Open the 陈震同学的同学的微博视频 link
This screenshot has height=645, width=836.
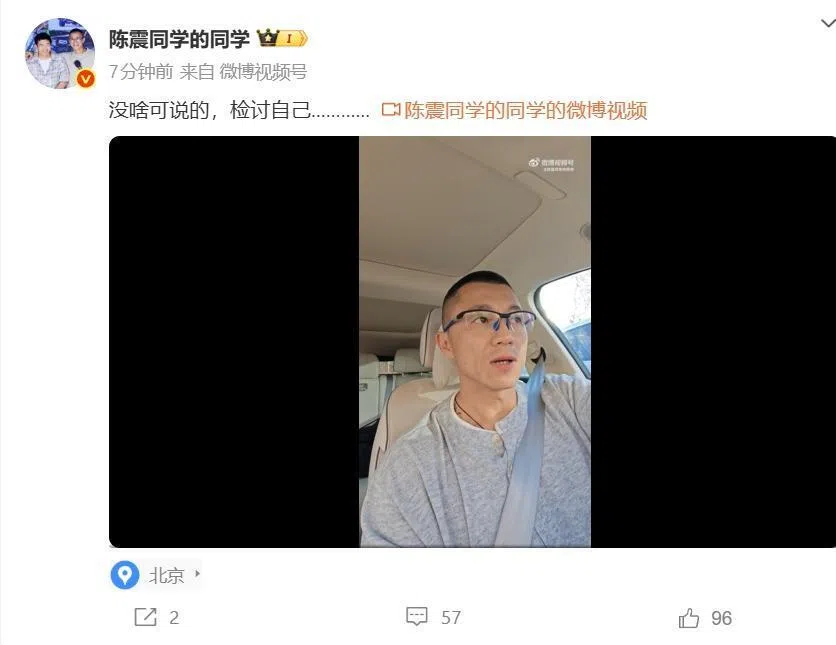[515, 110]
